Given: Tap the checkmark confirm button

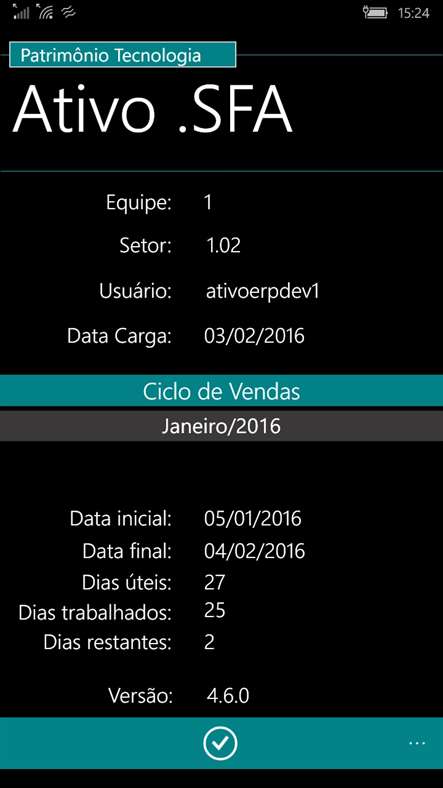Looking at the screenshot, I should click(220, 742).
